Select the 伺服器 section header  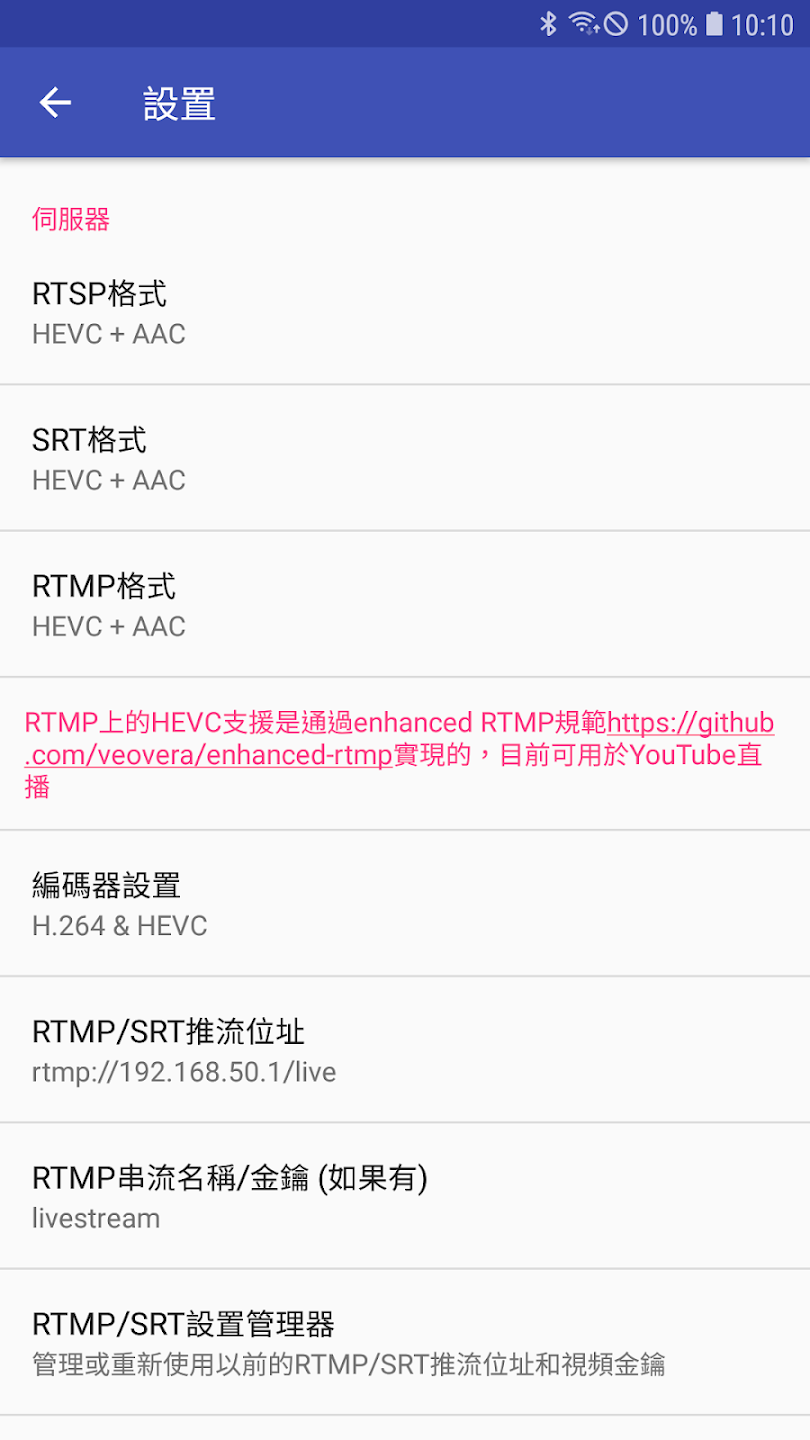(71, 220)
